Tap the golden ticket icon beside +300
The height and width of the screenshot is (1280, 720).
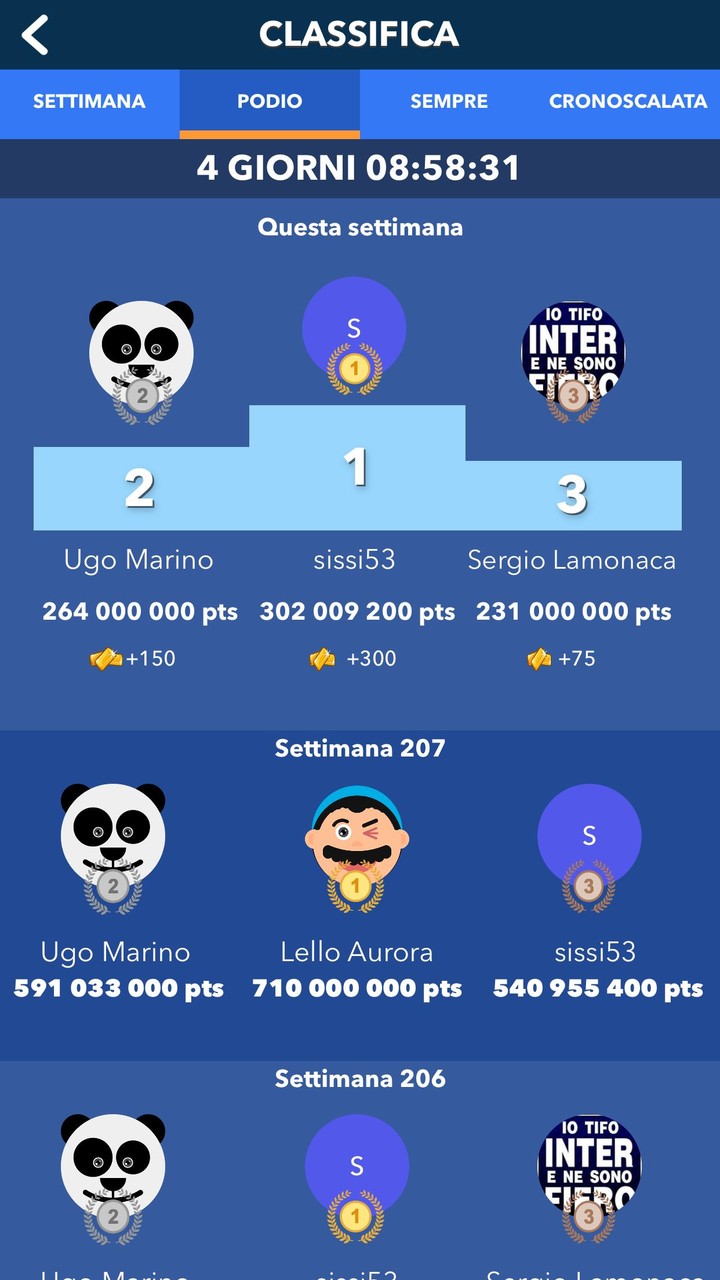(322, 658)
